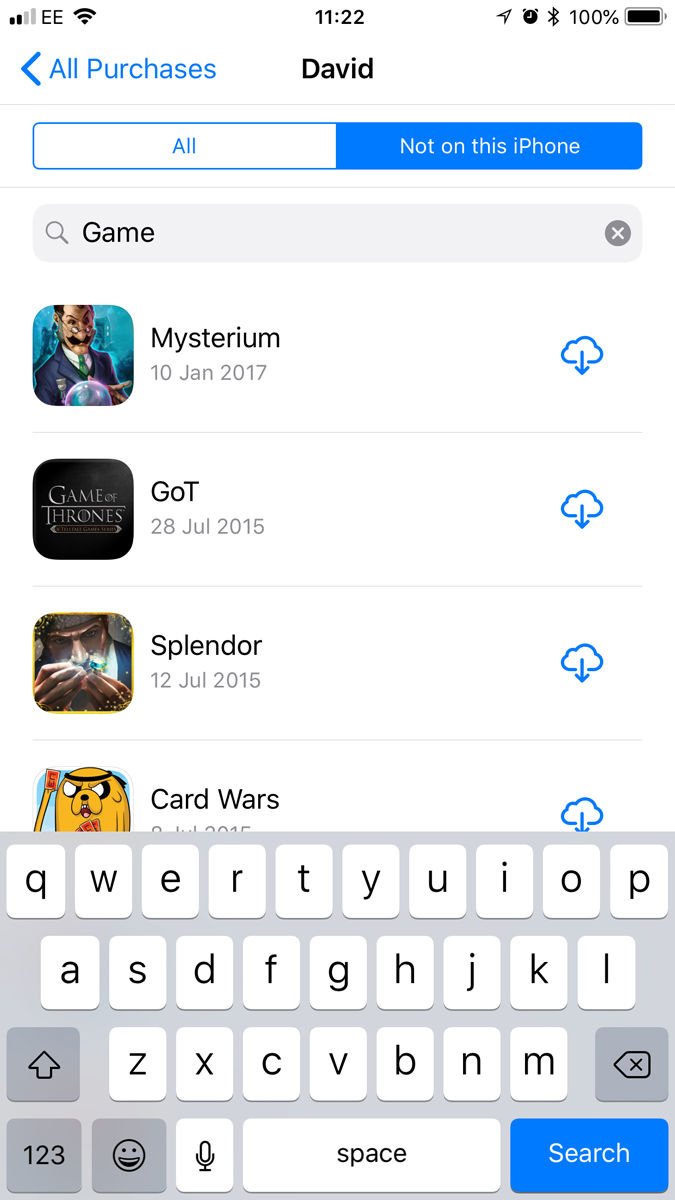
Task: Switch to the All segment
Action: pyautogui.click(x=184, y=146)
